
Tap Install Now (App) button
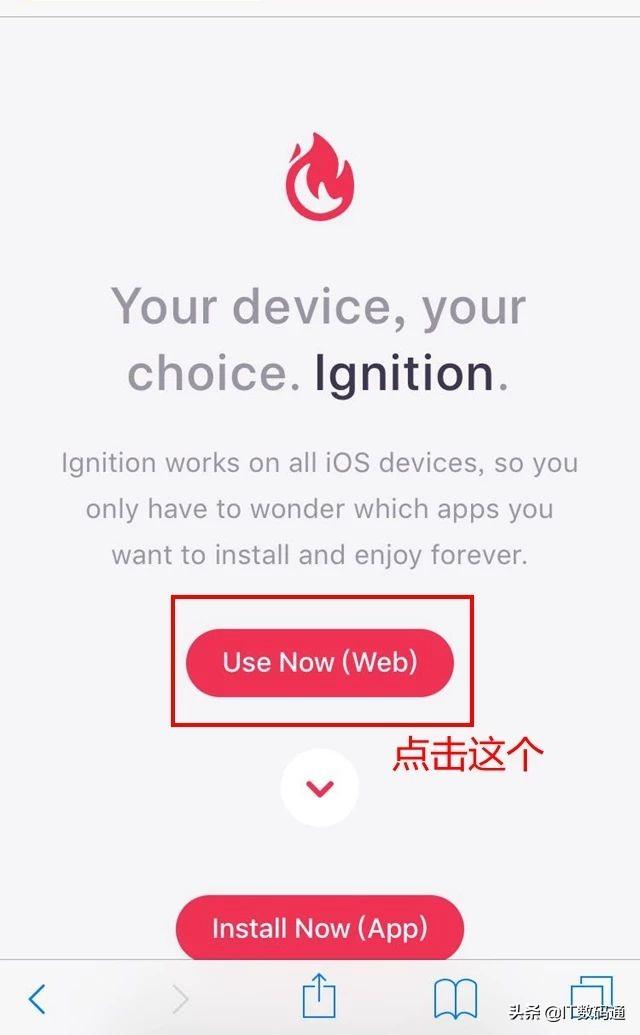320,927
